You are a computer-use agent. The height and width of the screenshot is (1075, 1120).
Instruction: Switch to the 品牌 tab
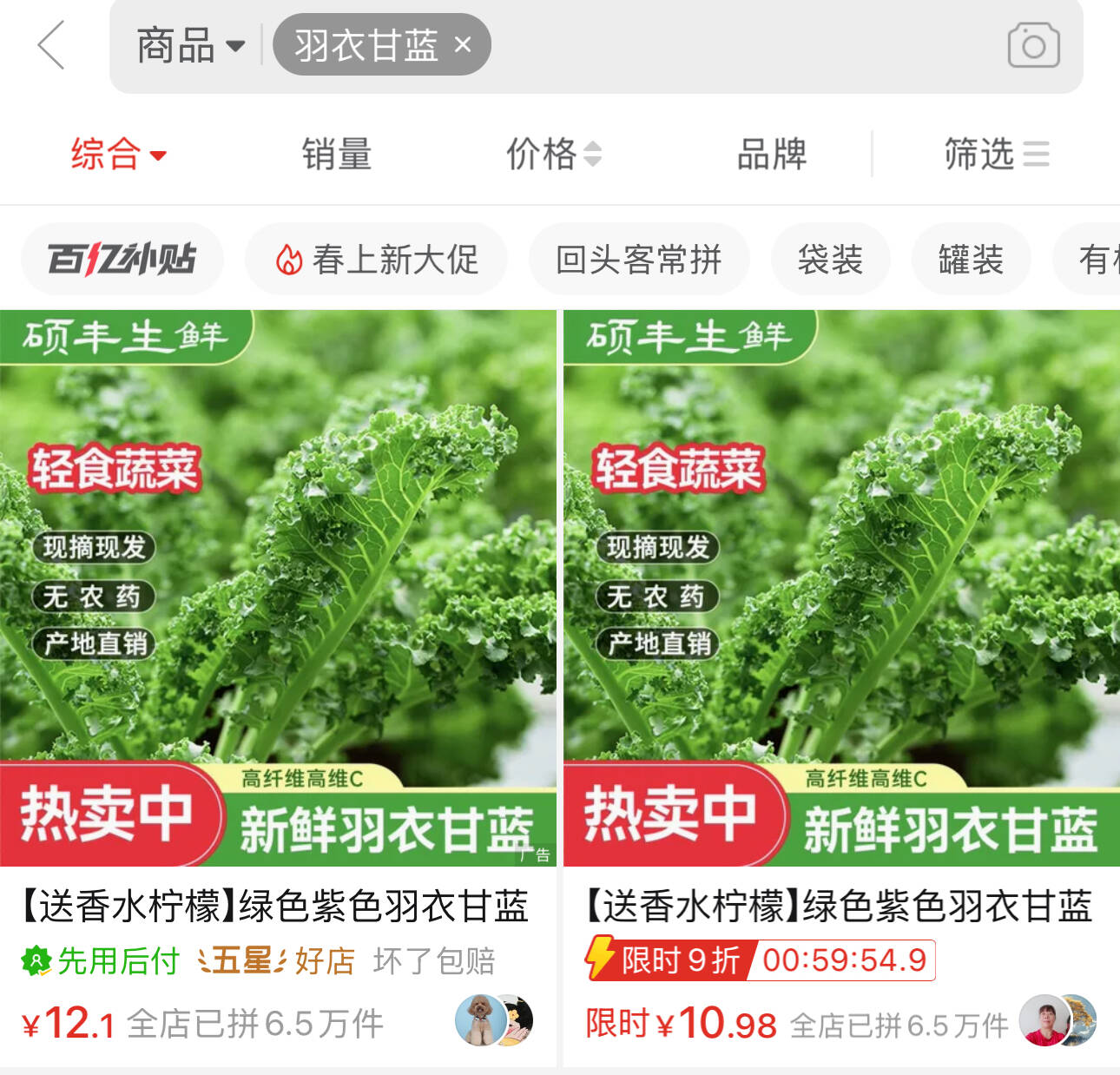(771, 155)
